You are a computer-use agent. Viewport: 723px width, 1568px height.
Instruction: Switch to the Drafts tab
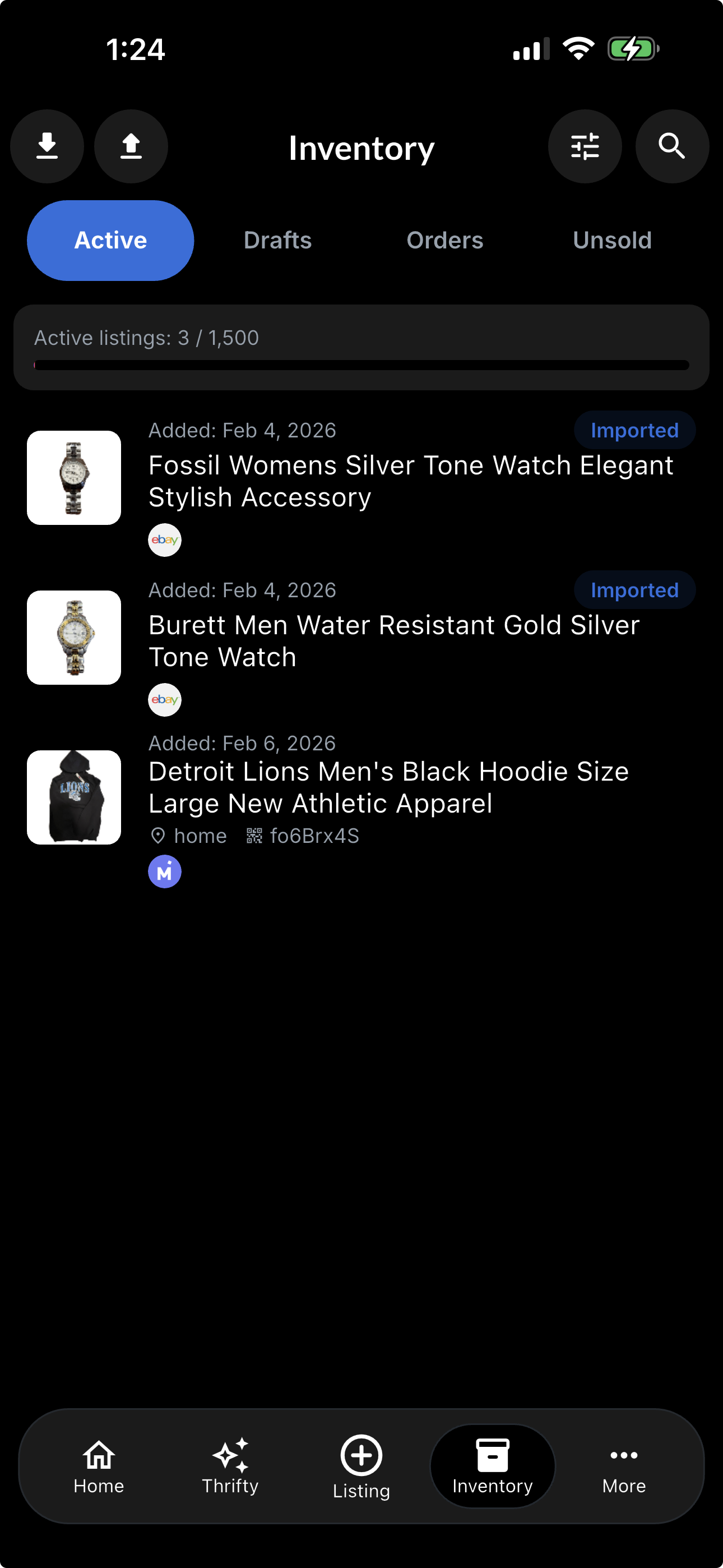pyautogui.click(x=277, y=241)
